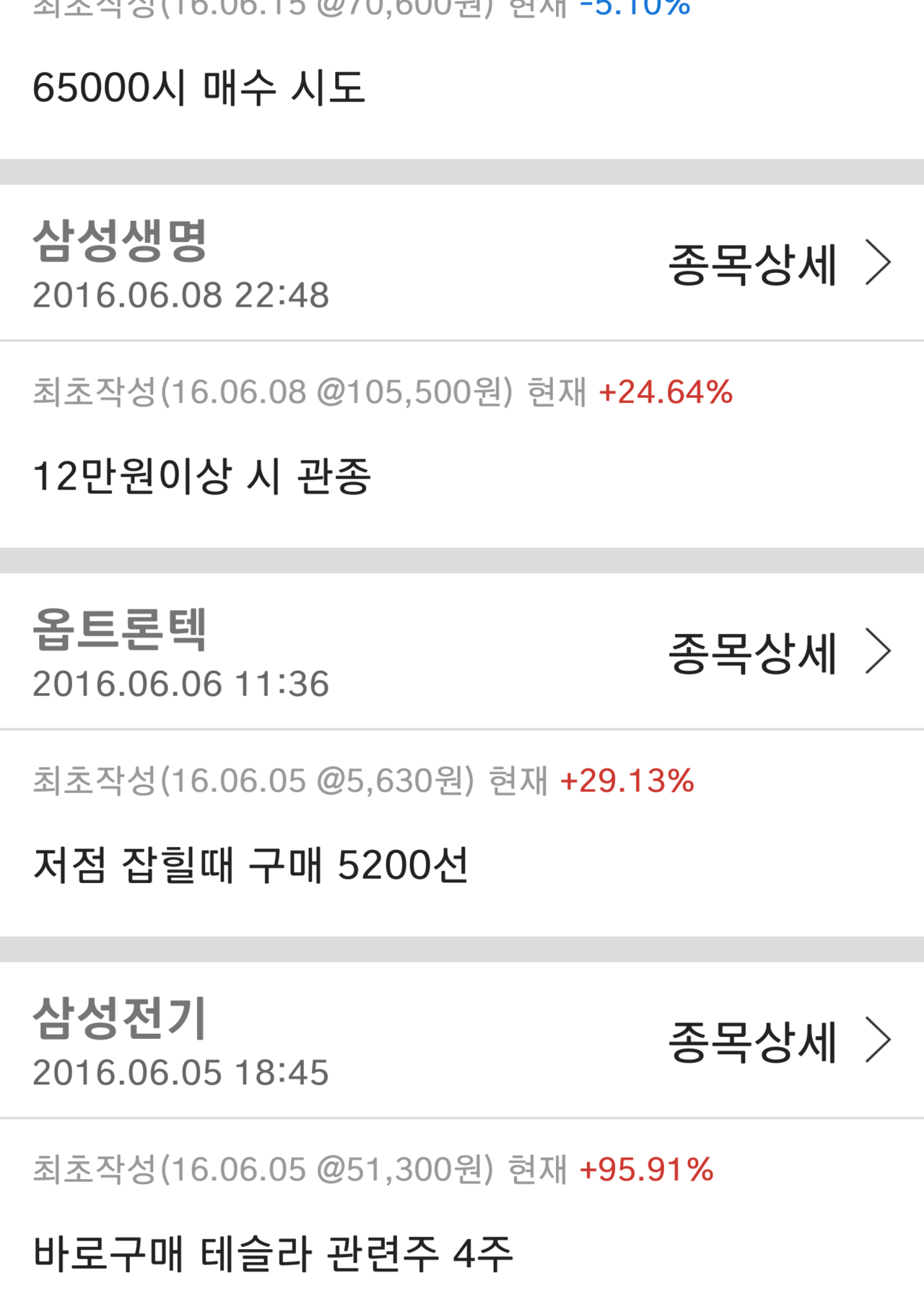924x1304 pixels.
Task: Select the 삼성생명 stock name
Action: tap(119, 244)
